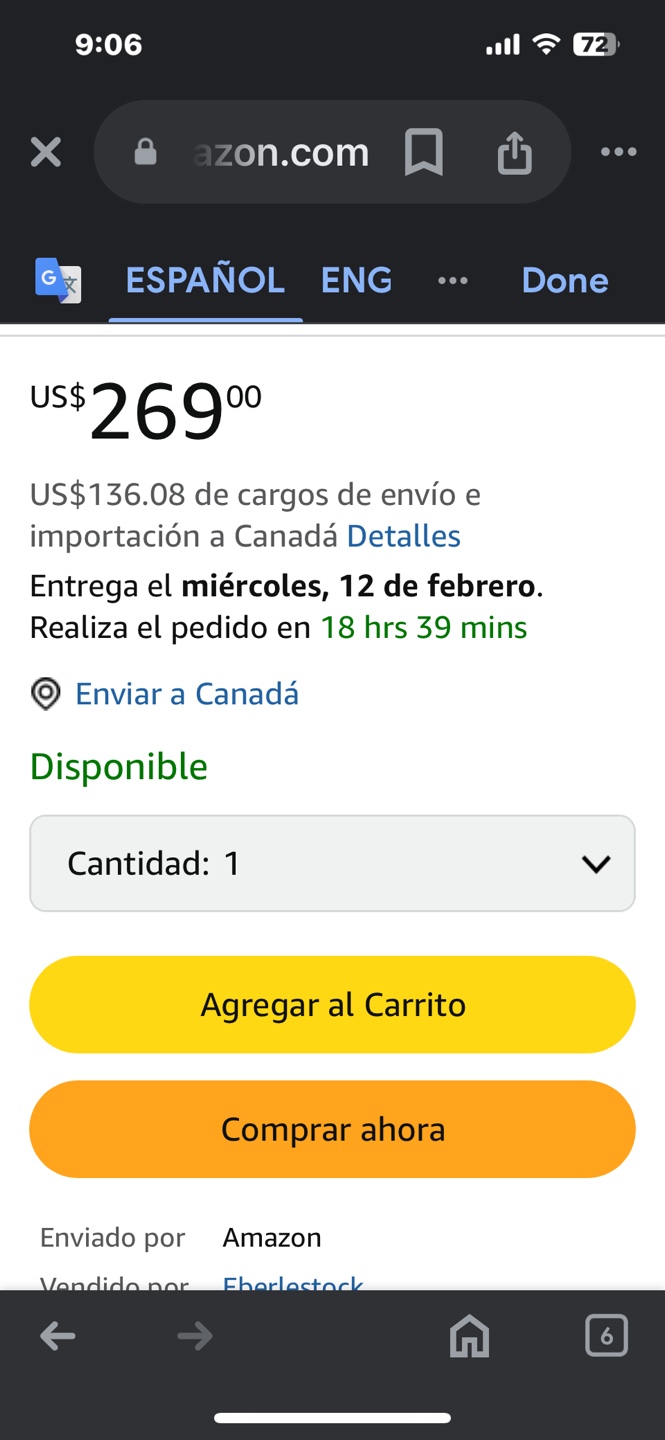665x1440 pixels.
Task: Open the Eberlestock seller link
Action: 293,1282
